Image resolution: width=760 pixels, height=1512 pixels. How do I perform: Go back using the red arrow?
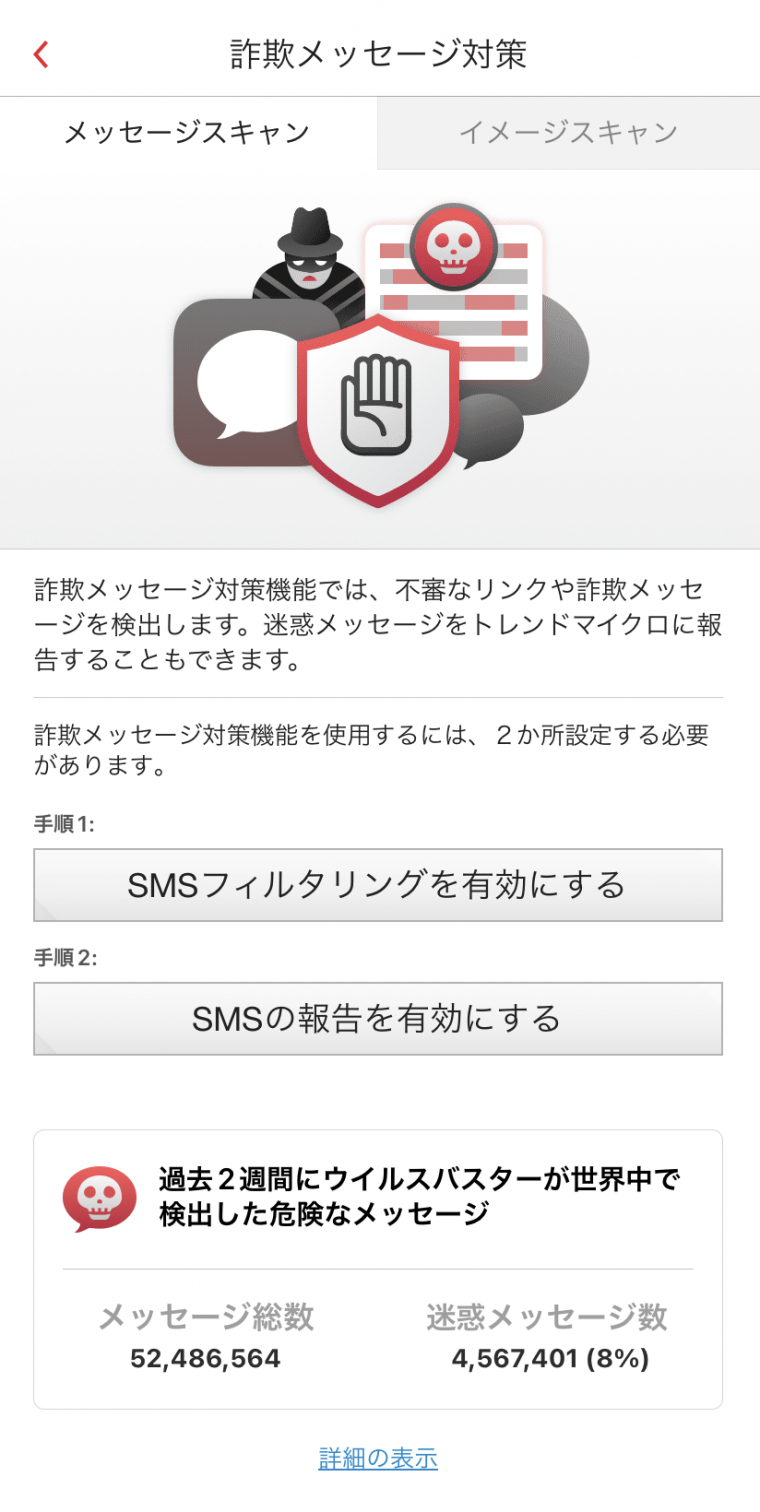pos(41,54)
